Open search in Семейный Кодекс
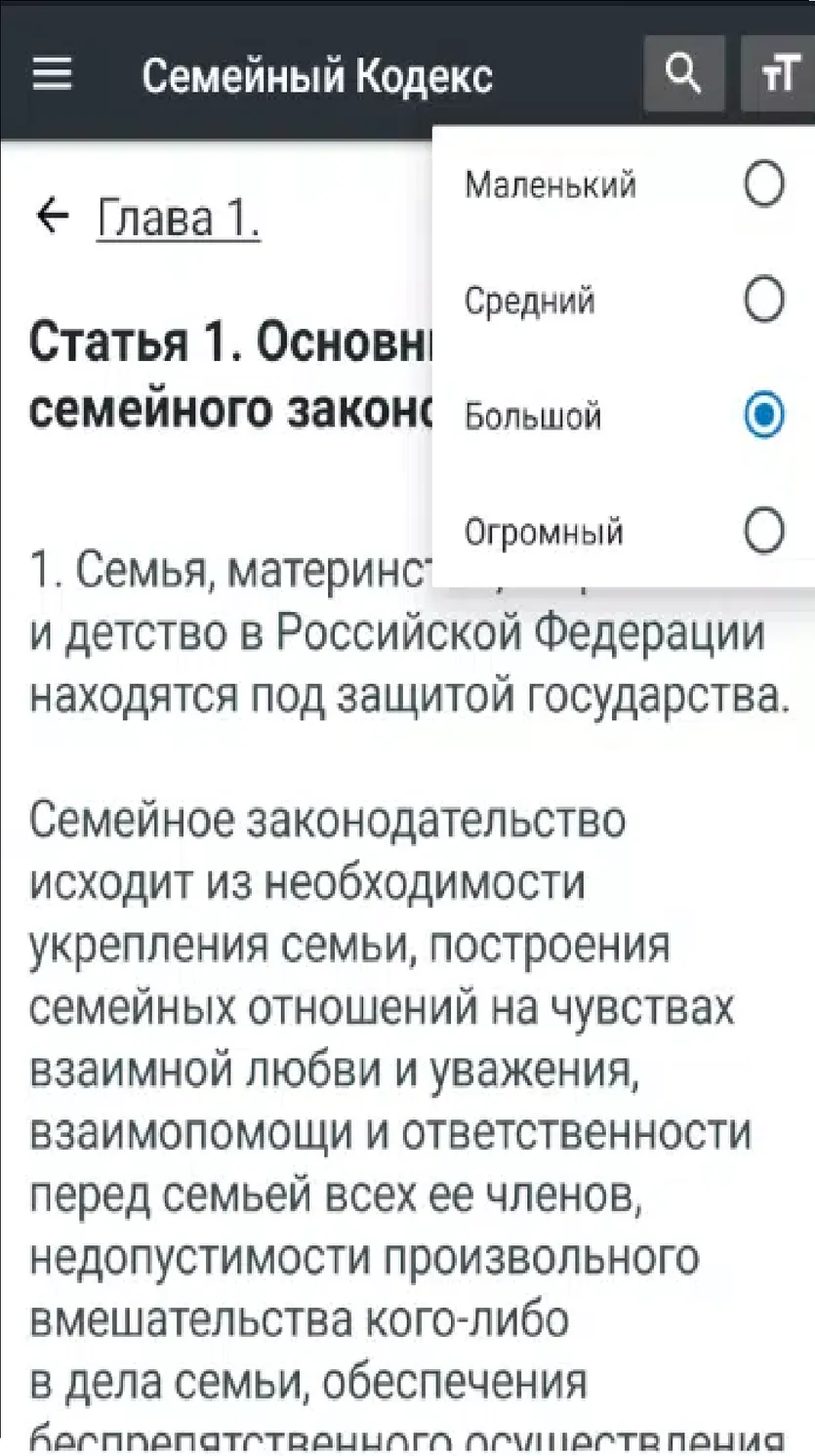 pos(683,73)
